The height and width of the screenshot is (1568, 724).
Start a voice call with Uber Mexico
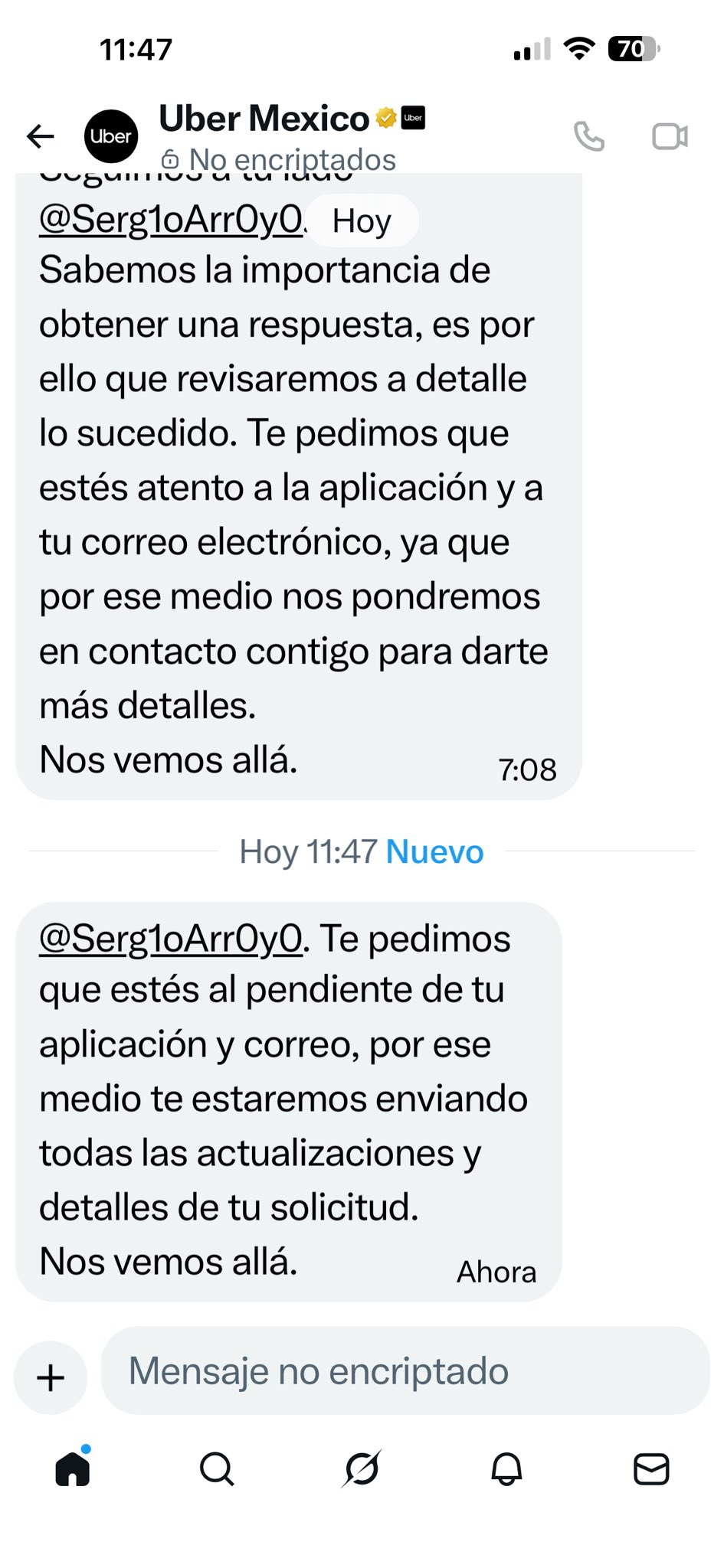pos(589,136)
